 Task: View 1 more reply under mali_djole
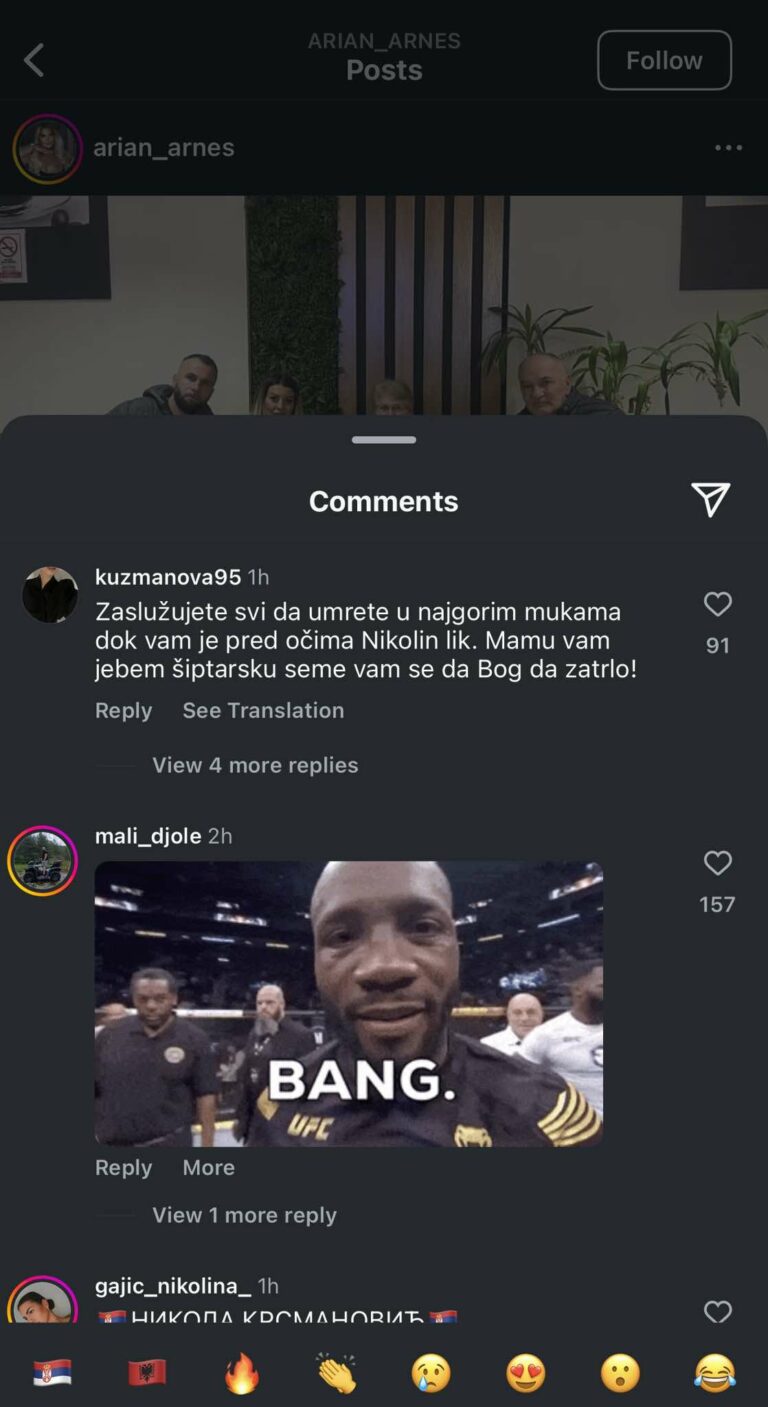(x=244, y=1215)
